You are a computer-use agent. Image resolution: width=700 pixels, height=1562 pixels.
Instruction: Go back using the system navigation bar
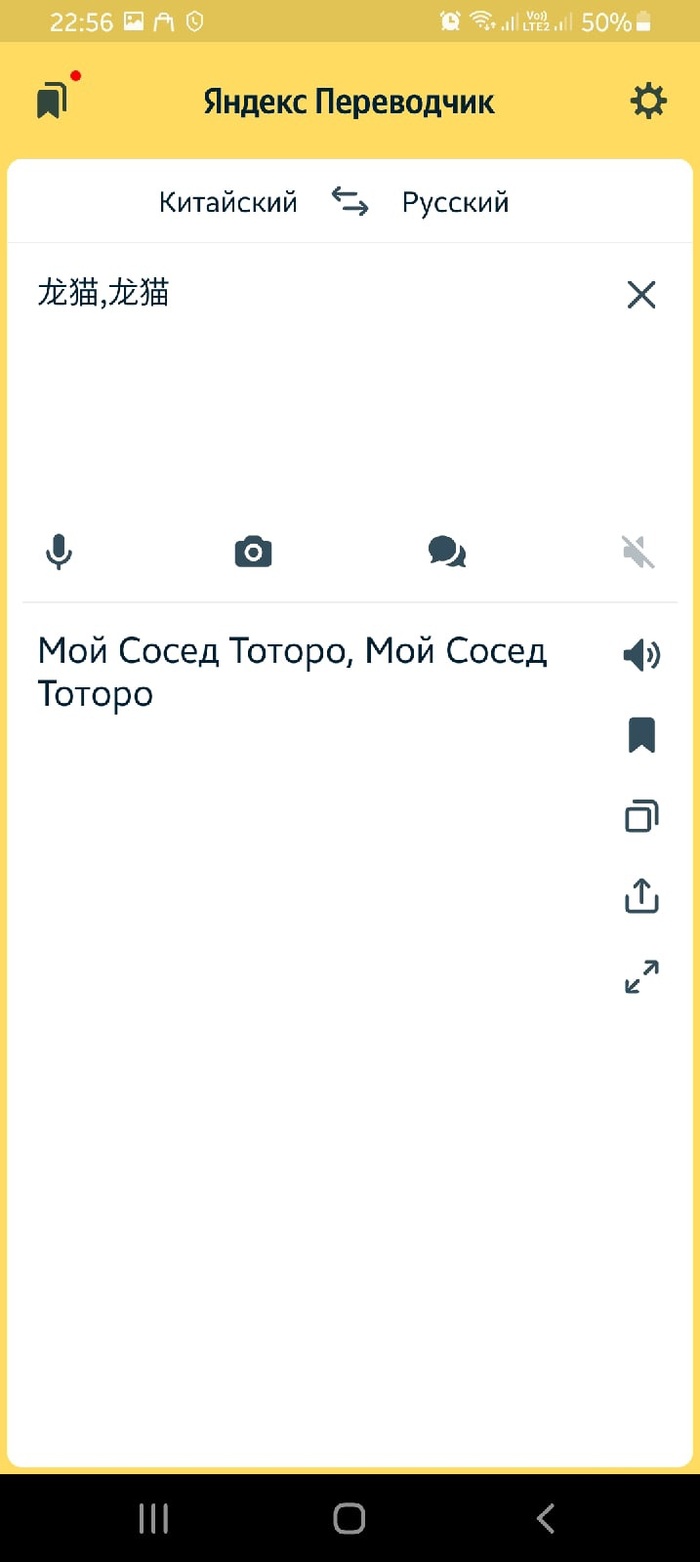point(545,1519)
